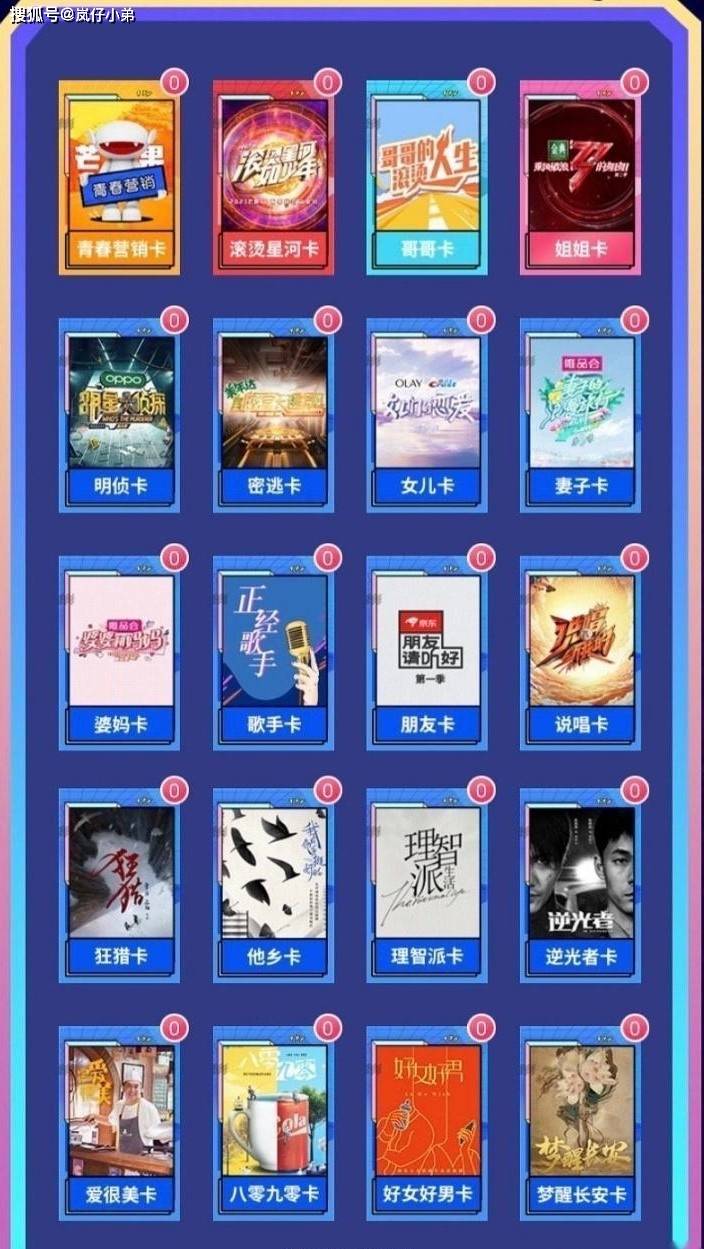The image size is (704, 1249).
Task: Tap the 八零九零卡 card
Action: [x=274, y=1124]
